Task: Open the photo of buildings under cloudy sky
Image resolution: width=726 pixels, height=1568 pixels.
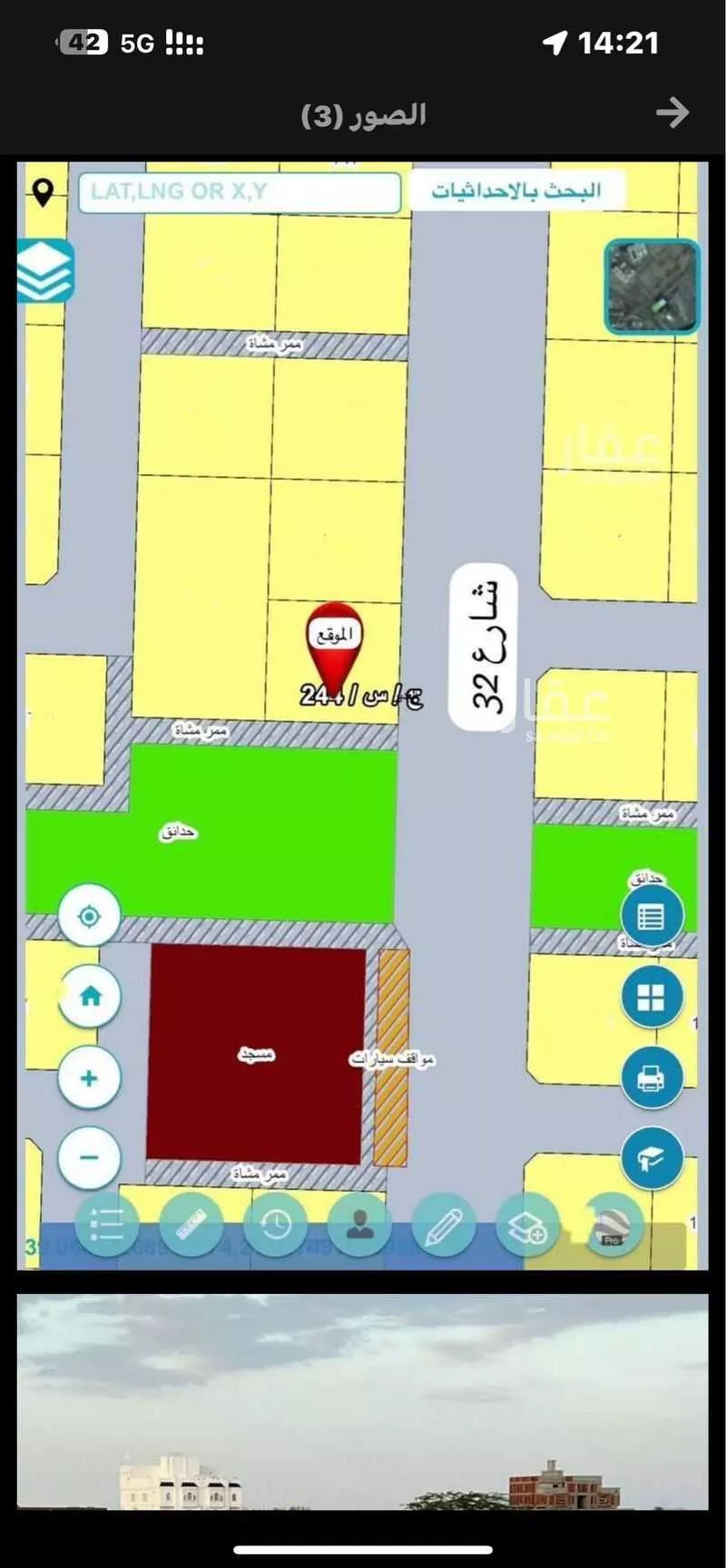Action: click(x=363, y=1401)
